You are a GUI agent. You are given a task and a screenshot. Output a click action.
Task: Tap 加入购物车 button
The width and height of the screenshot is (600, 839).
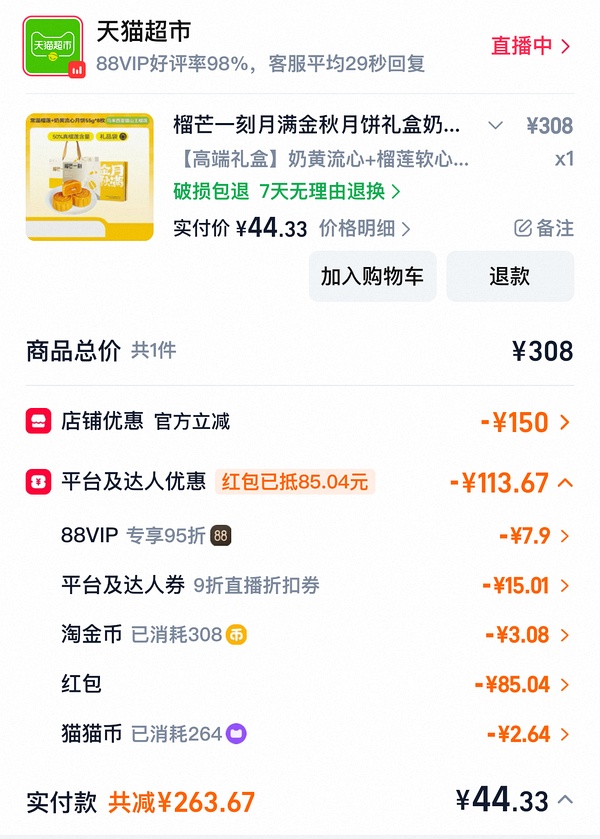coord(373,276)
